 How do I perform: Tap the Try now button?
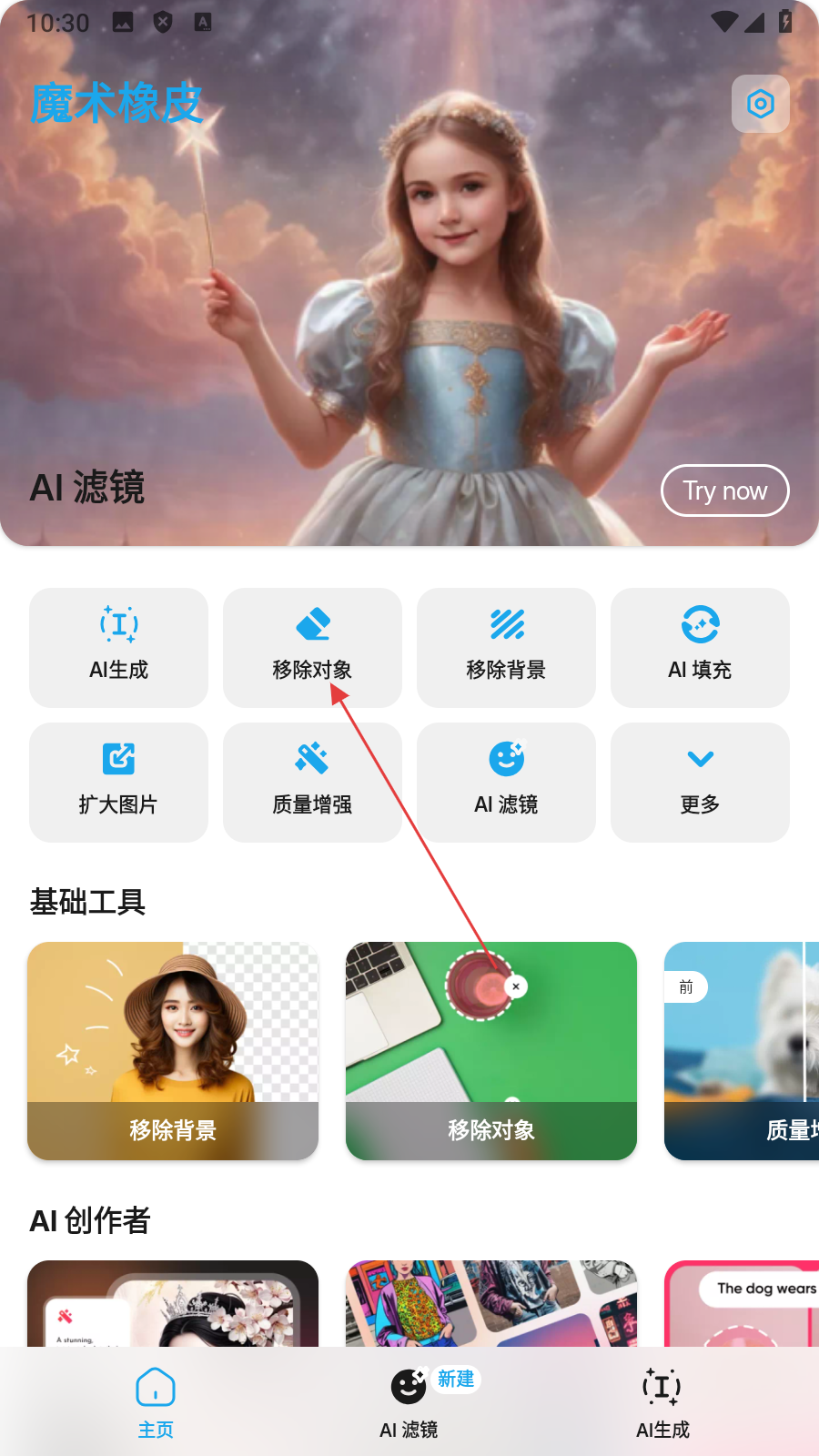724,490
